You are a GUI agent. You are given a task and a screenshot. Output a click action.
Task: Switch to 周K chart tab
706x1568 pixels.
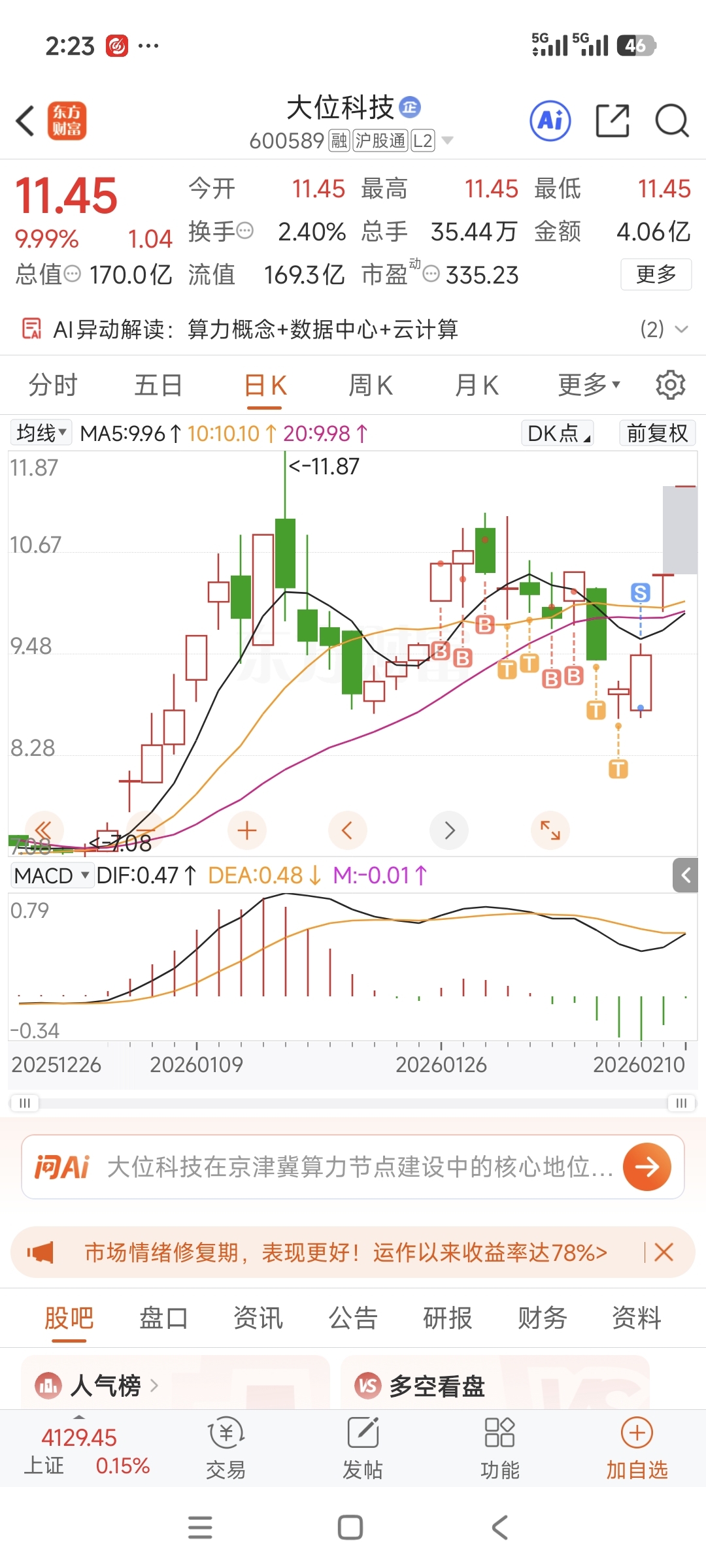[x=370, y=385]
